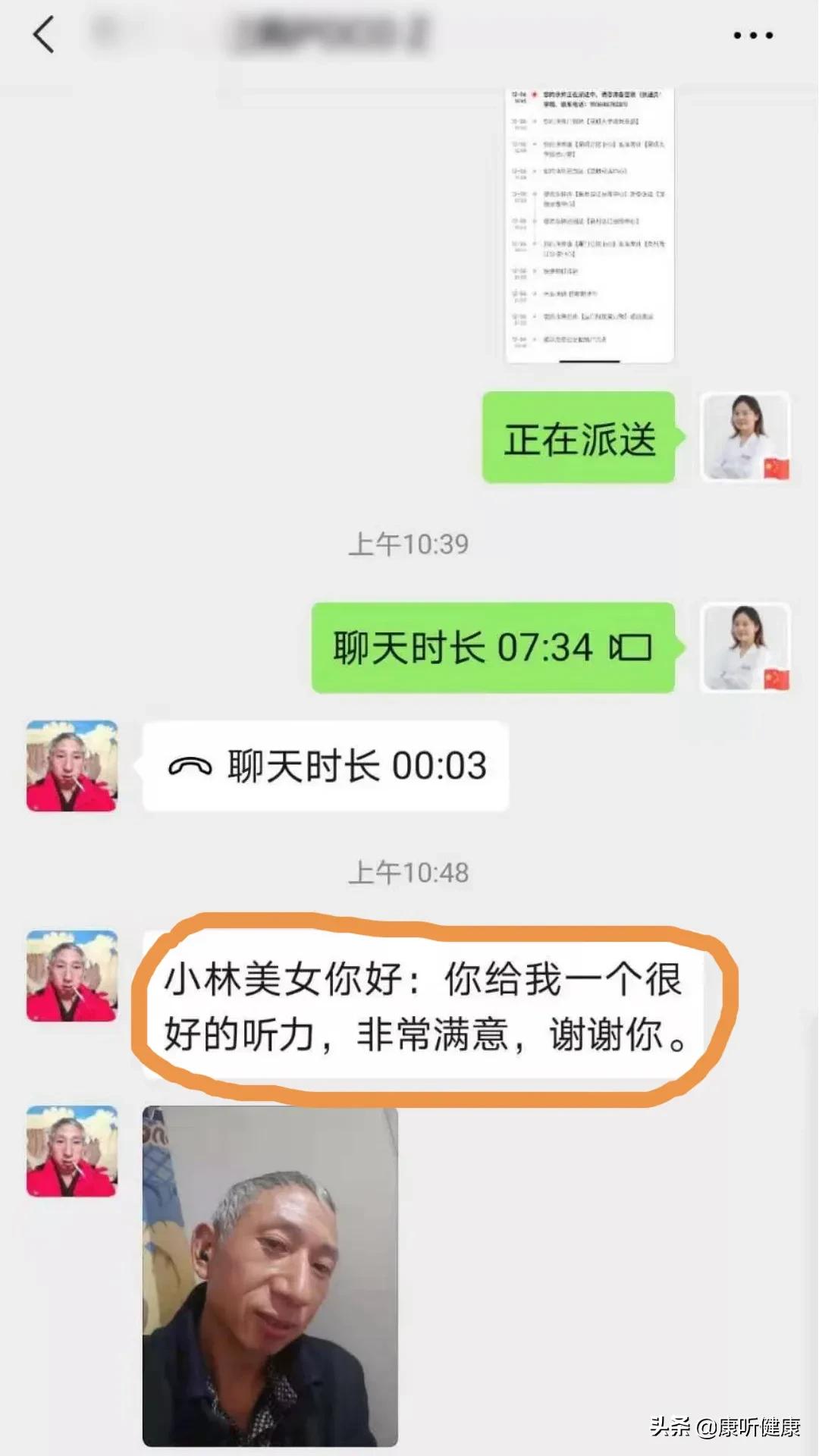Tap the man's avatar beside the circled message
Image resolution: width=819 pixels, height=1456 pixels.
[71, 976]
